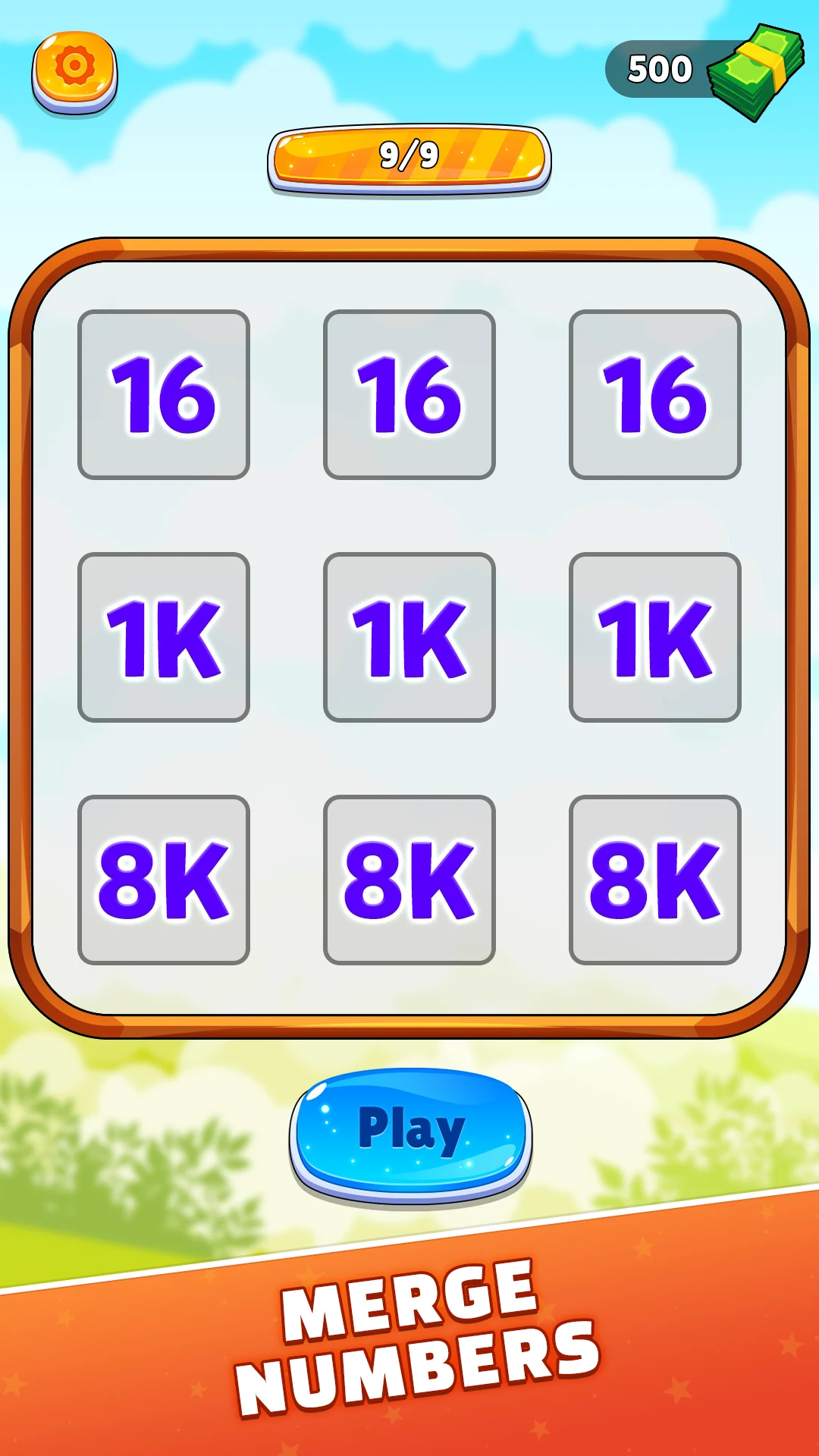Open the settings gear
Viewport: 819px width, 1456px height.
(74, 68)
